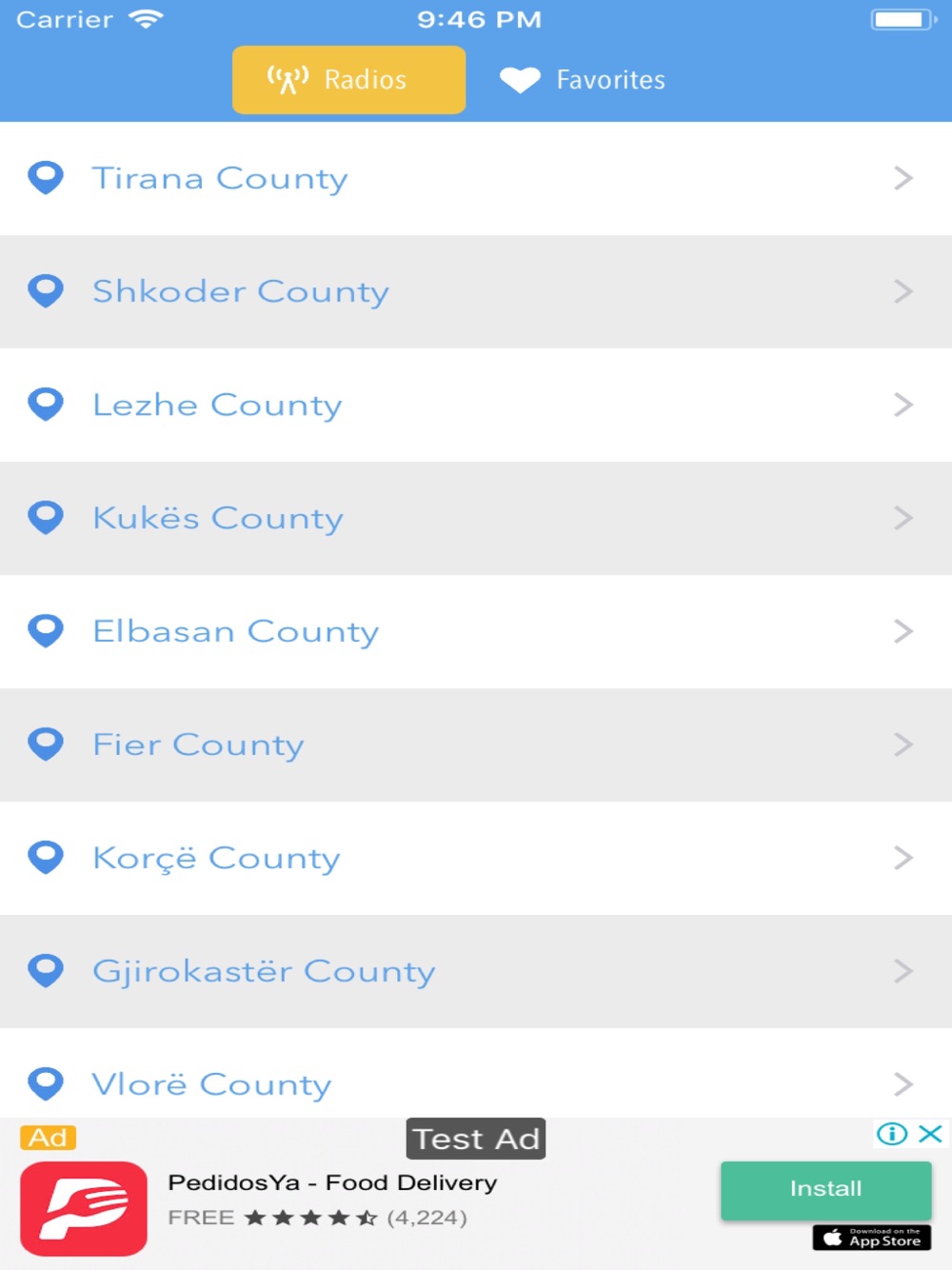
Task: Select the Korçë County row
Action: 475,858
